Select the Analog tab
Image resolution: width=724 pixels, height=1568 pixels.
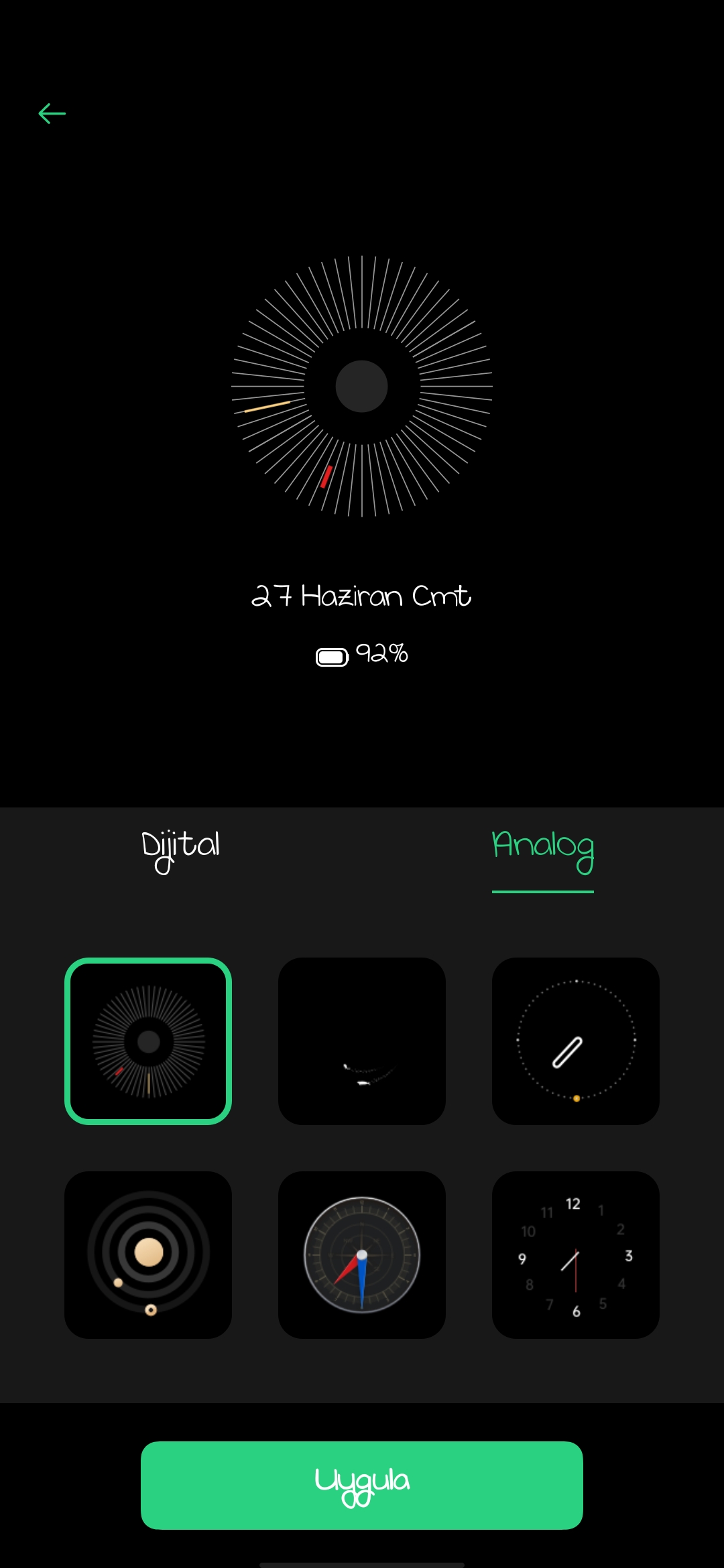coord(543,850)
